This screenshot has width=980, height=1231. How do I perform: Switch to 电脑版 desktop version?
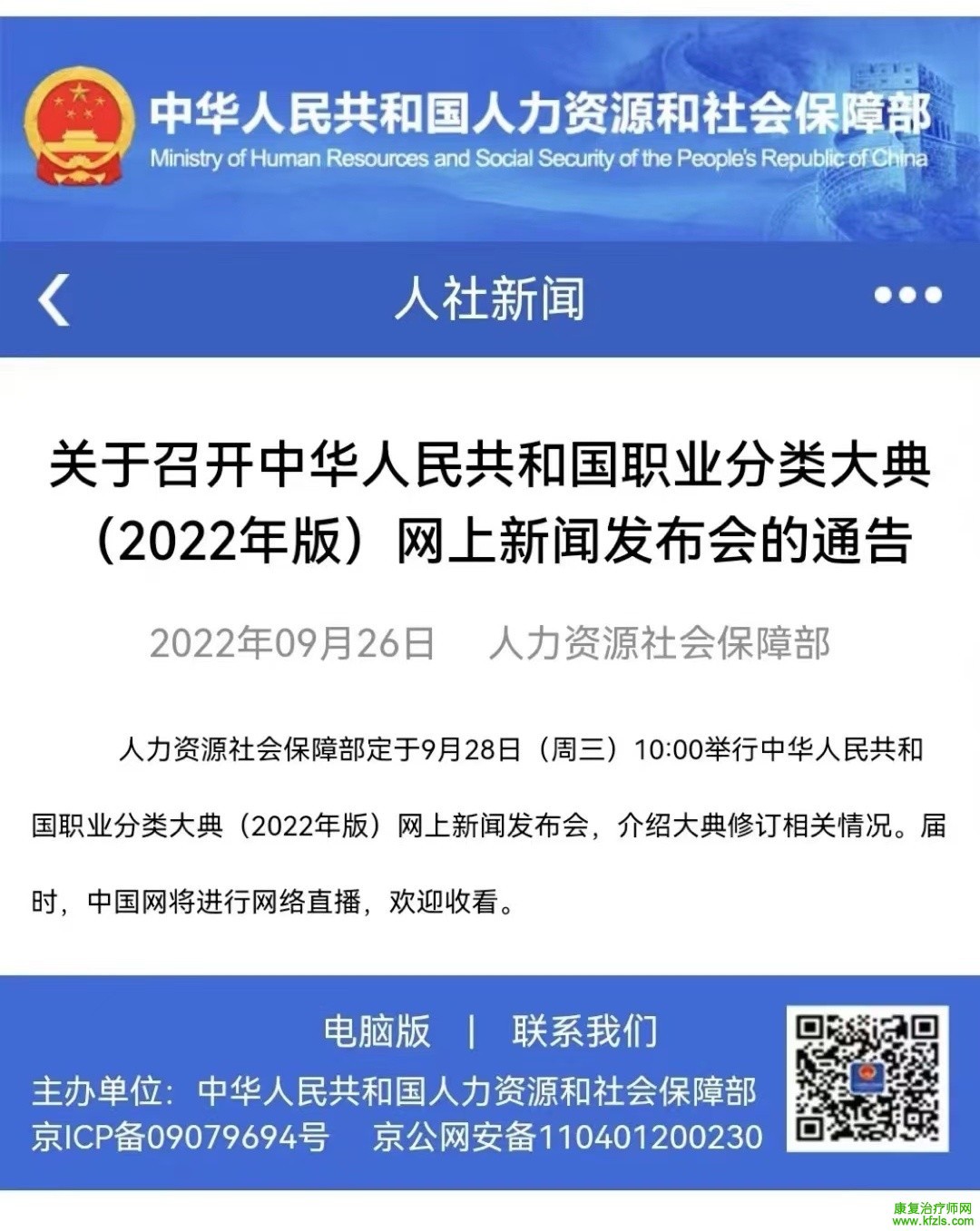[x=377, y=1031]
